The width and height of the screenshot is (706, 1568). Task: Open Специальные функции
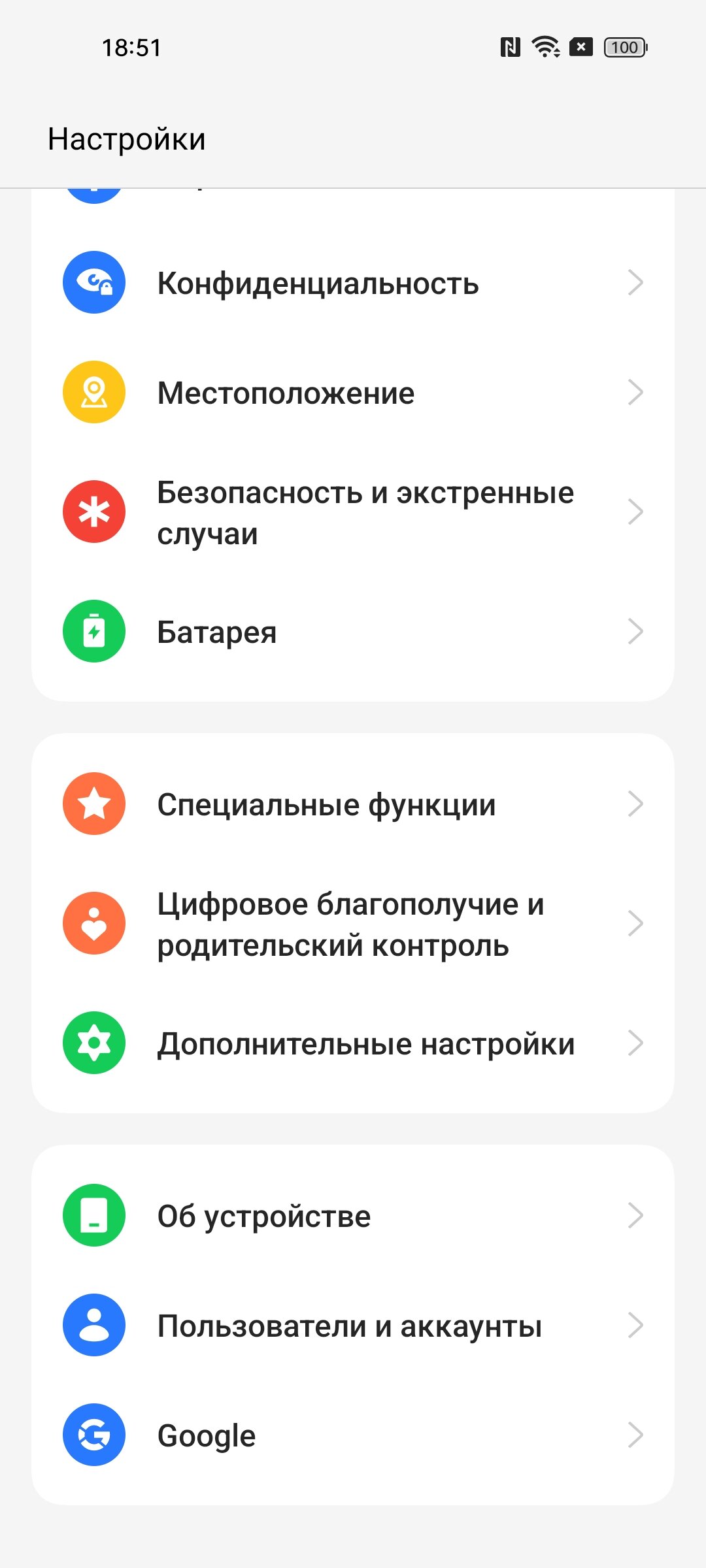click(x=353, y=804)
